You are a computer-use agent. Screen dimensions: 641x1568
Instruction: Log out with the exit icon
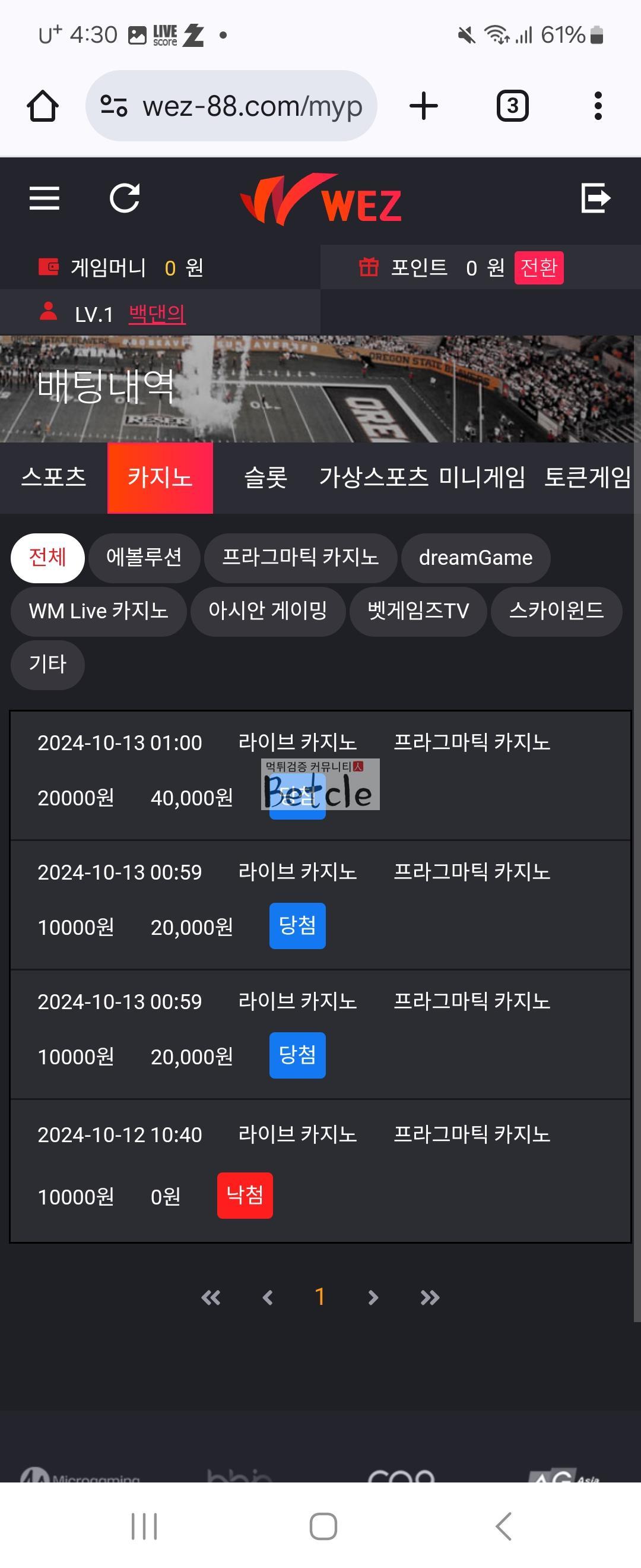pyautogui.click(x=595, y=198)
